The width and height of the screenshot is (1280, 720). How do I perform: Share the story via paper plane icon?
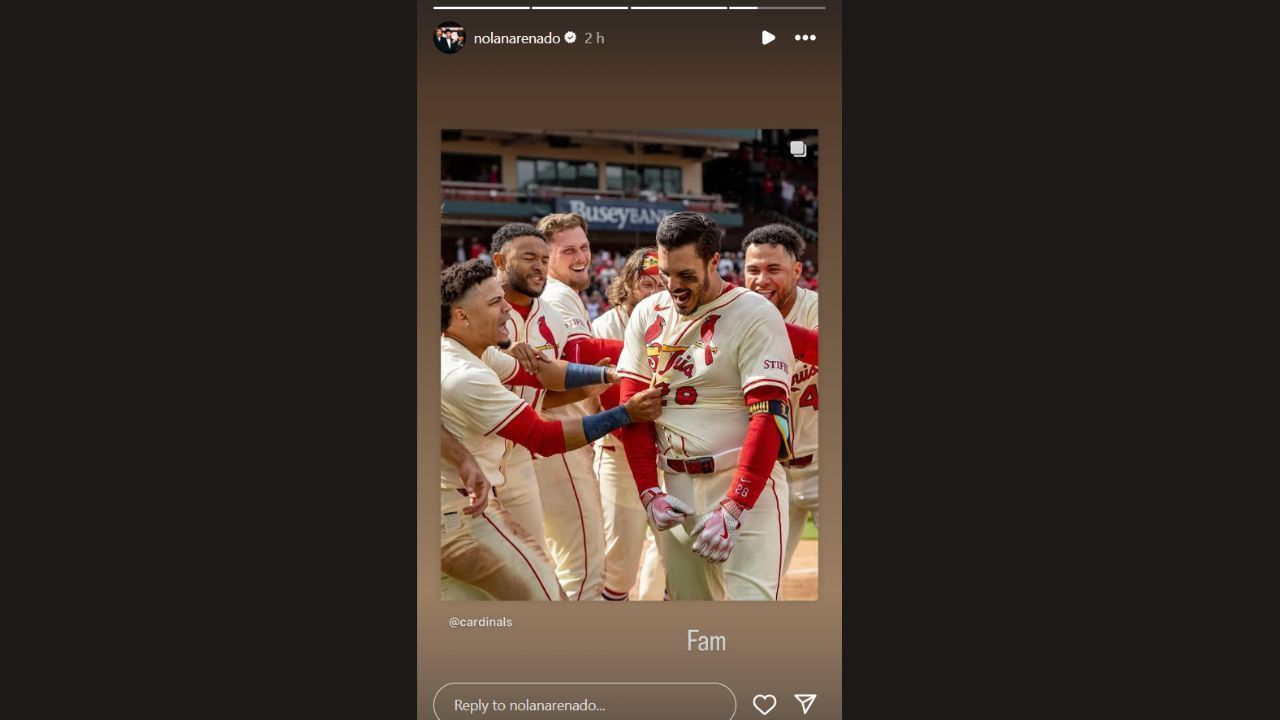[x=805, y=704]
